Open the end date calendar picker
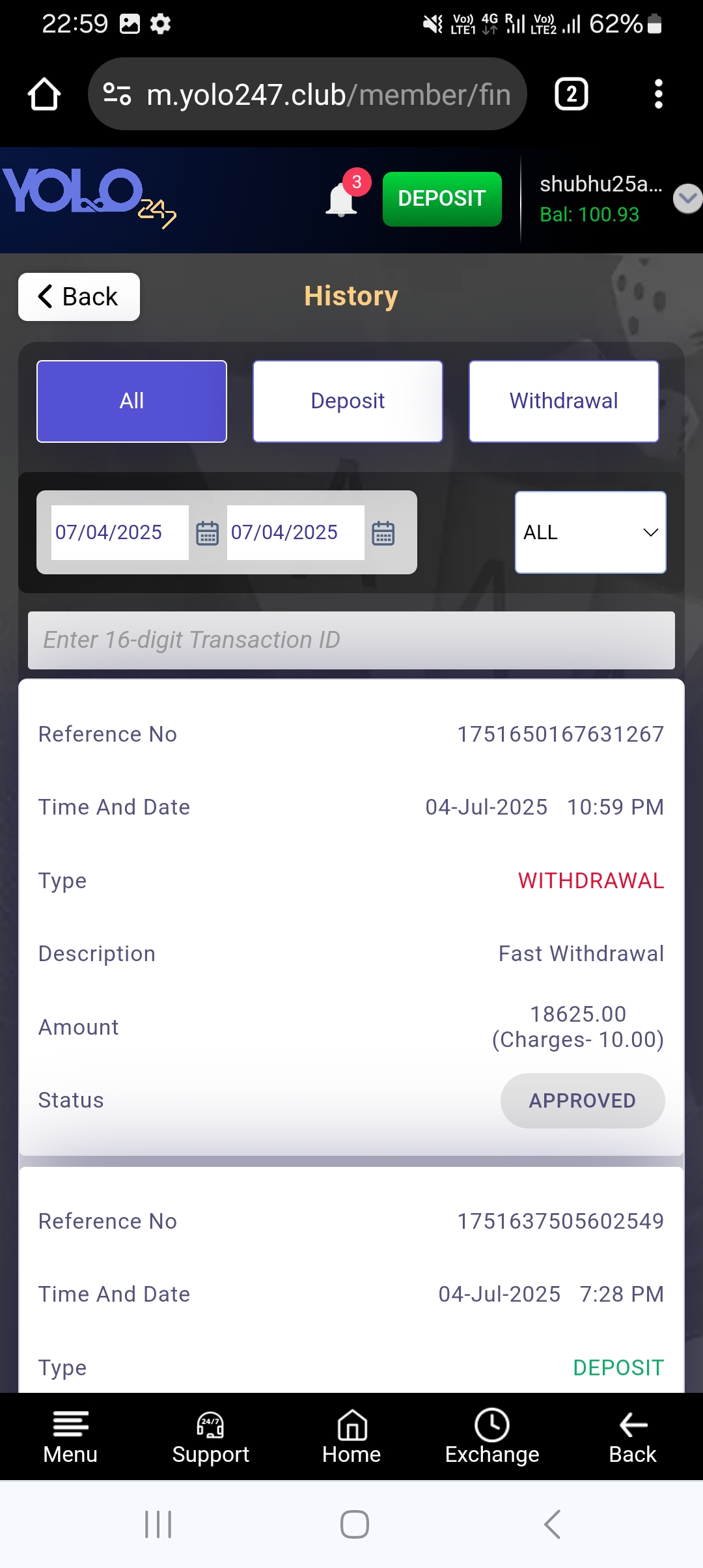Screen dimensions: 703x1568 click(x=383, y=533)
